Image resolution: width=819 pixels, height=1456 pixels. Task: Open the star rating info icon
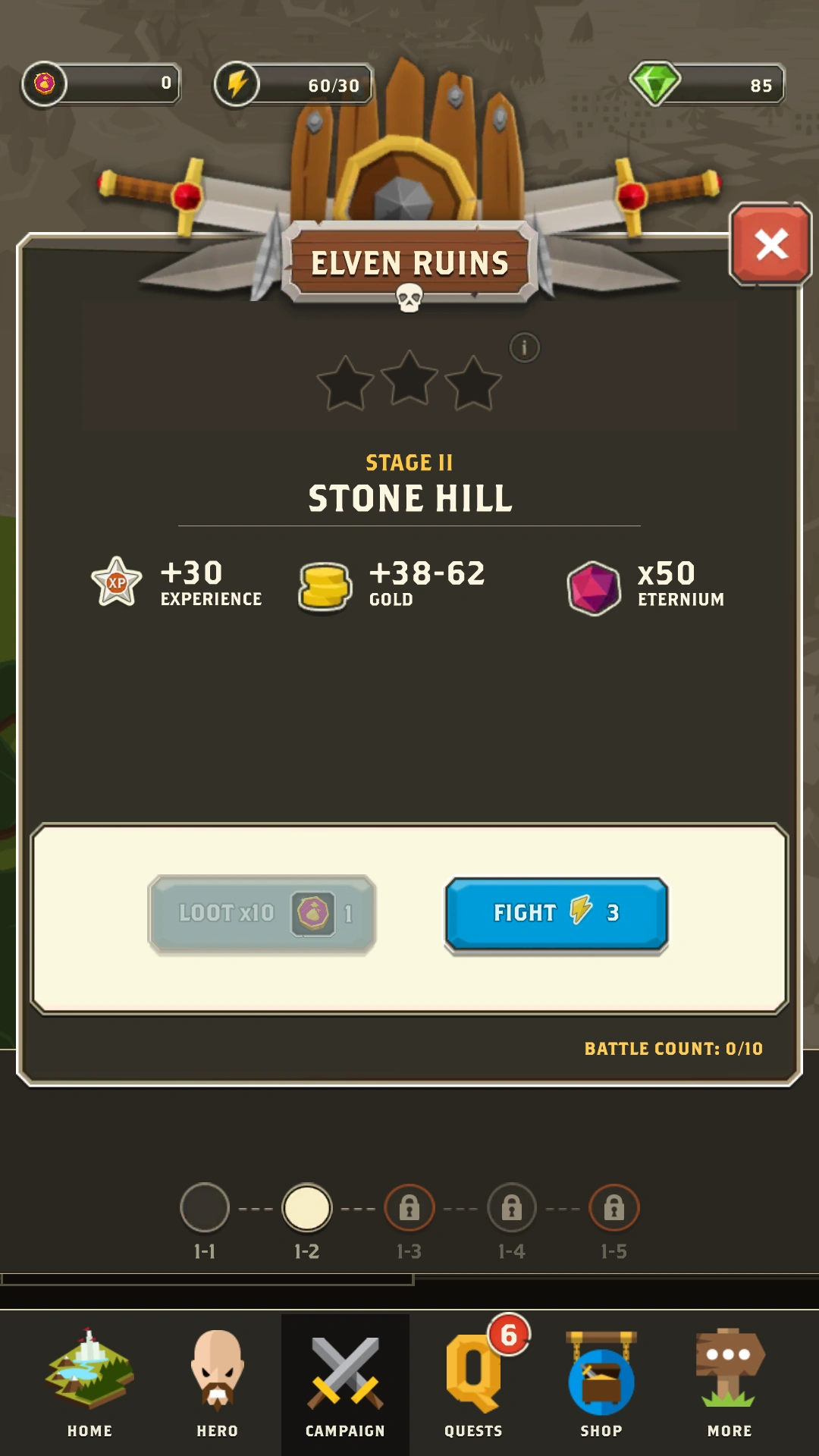(524, 348)
